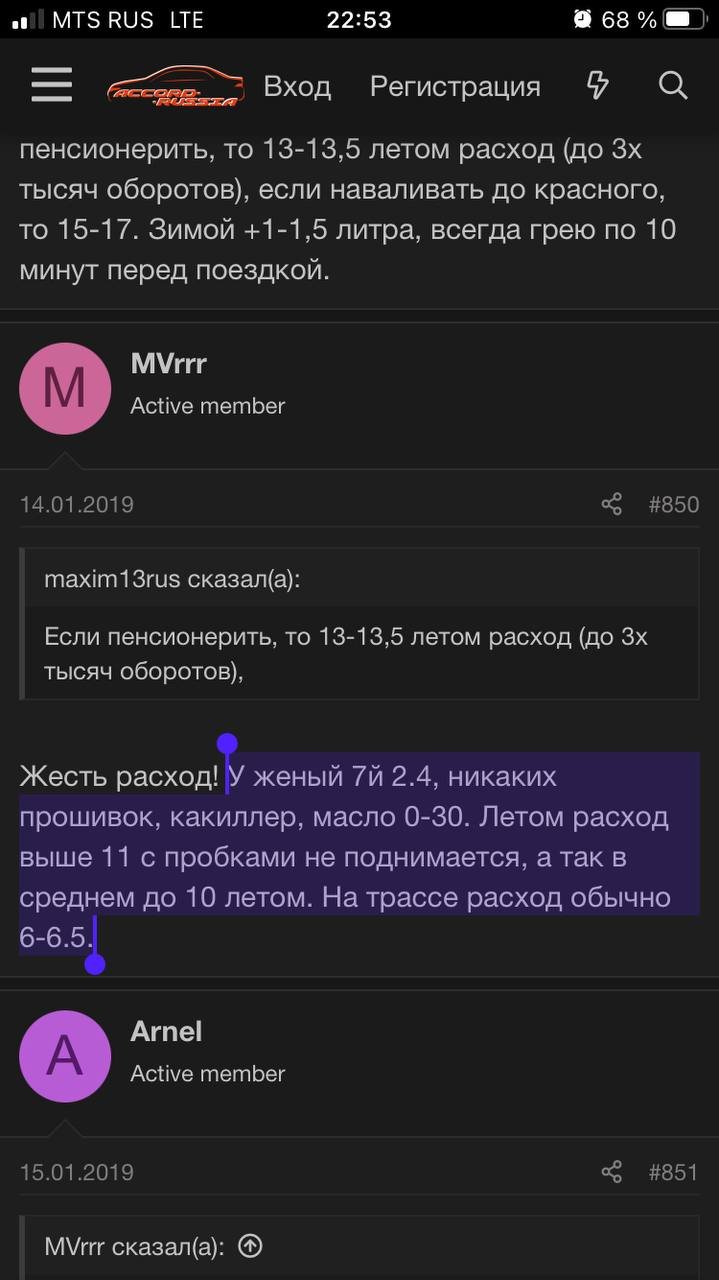View MVrrr's user profile name link

168,364
